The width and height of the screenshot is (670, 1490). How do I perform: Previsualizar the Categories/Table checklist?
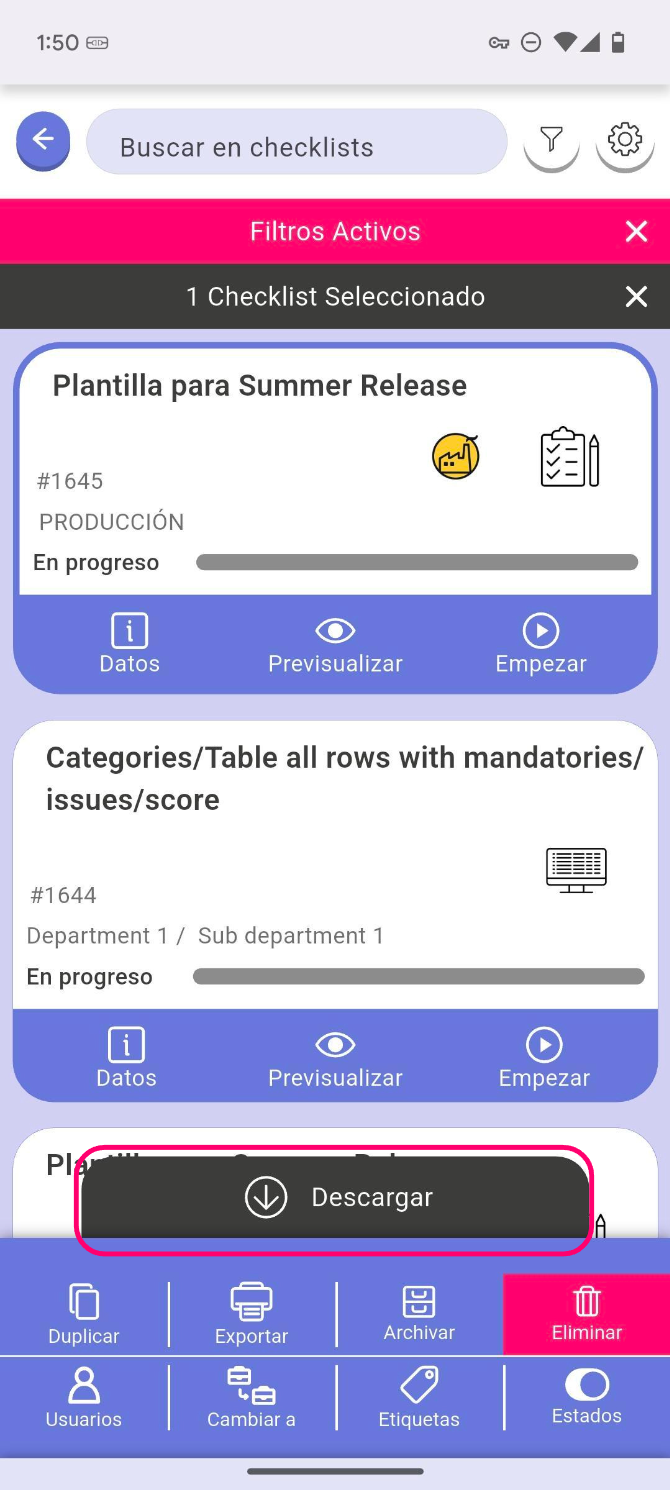(335, 1059)
